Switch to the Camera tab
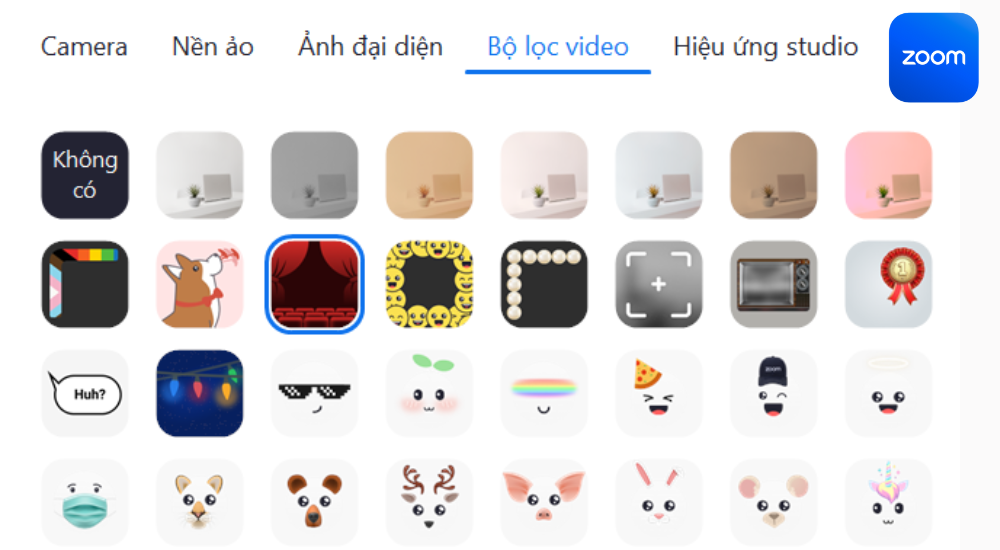1000x550 pixels. click(x=84, y=47)
